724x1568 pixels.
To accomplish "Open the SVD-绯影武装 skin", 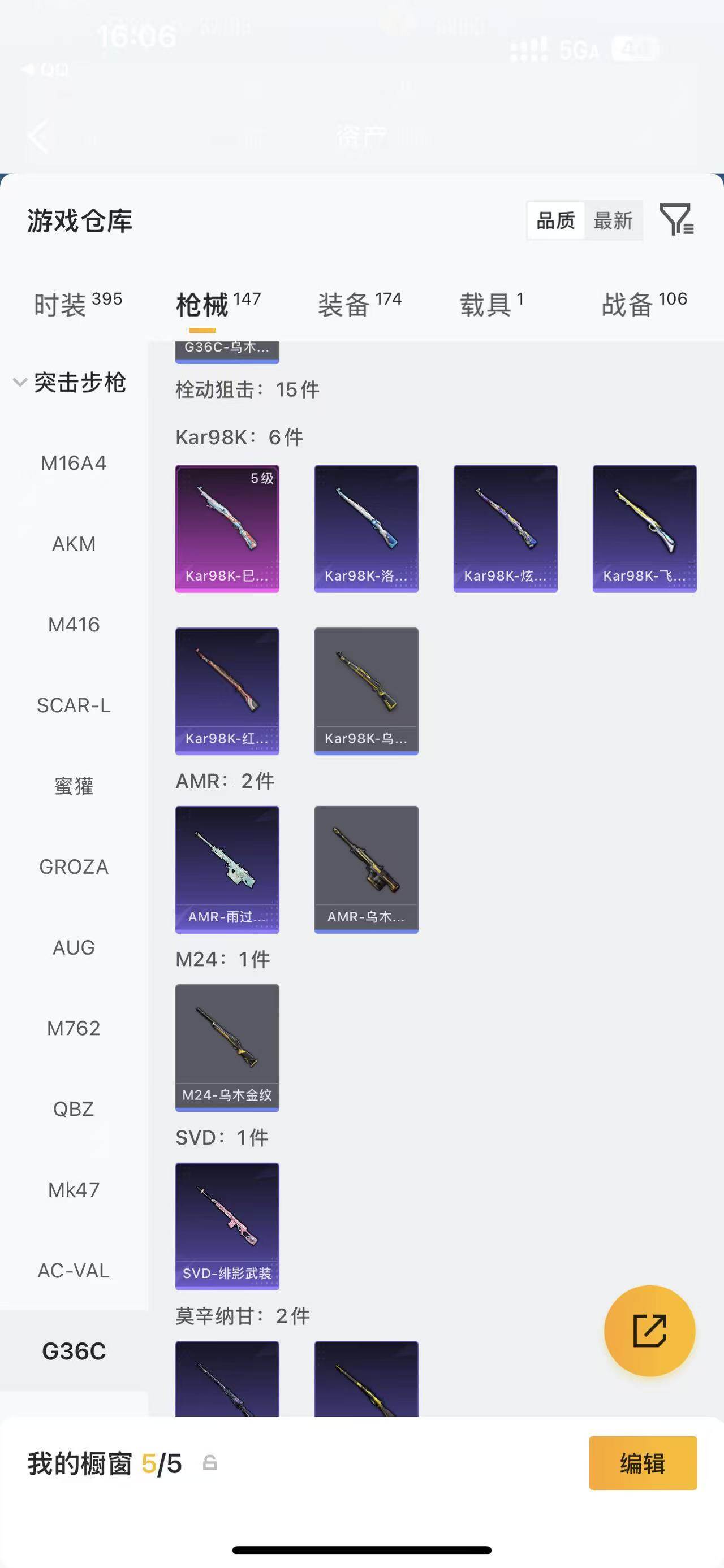I will pyautogui.click(x=227, y=1226).
